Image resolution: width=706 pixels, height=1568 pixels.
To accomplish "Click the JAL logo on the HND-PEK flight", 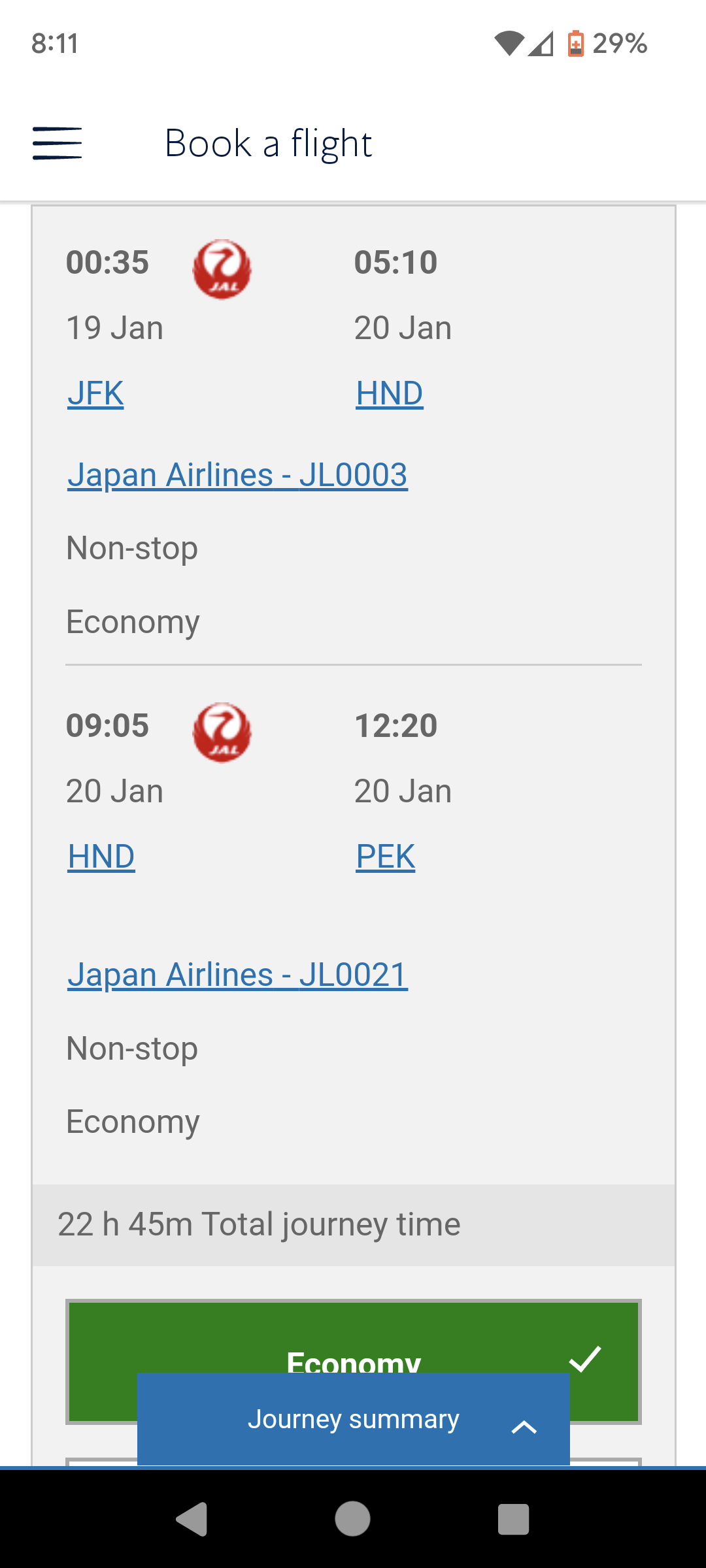I will [222, 732].
